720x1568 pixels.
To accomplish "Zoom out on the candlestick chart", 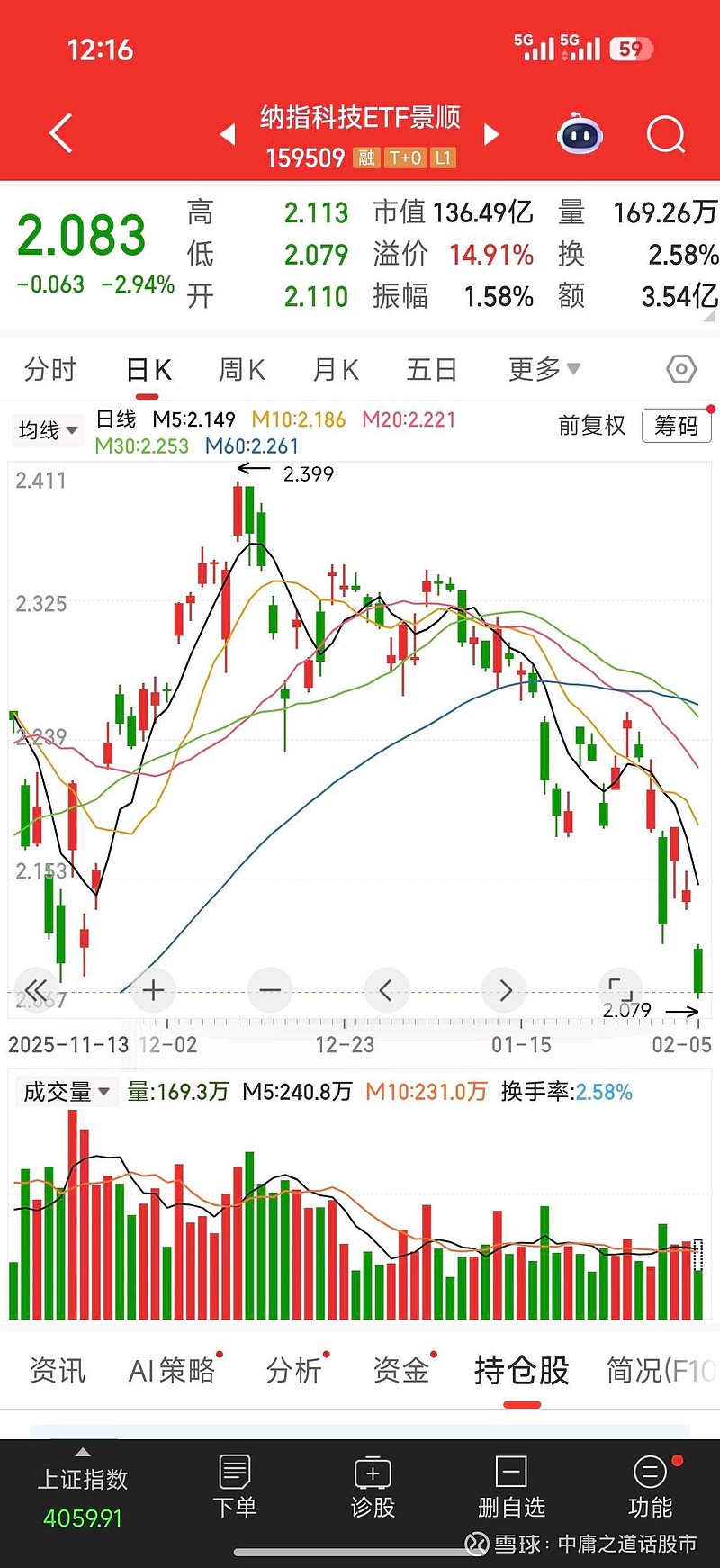I will click(x=270, y=990).
